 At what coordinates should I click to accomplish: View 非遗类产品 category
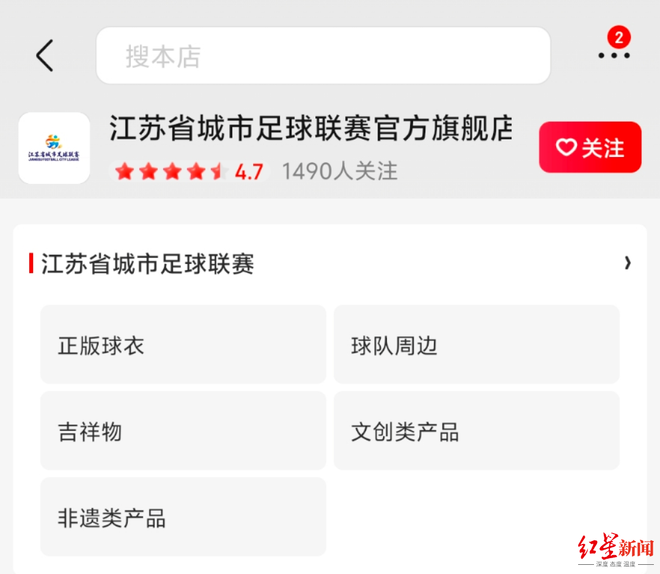pyautogui.click(x=183, y=517)
